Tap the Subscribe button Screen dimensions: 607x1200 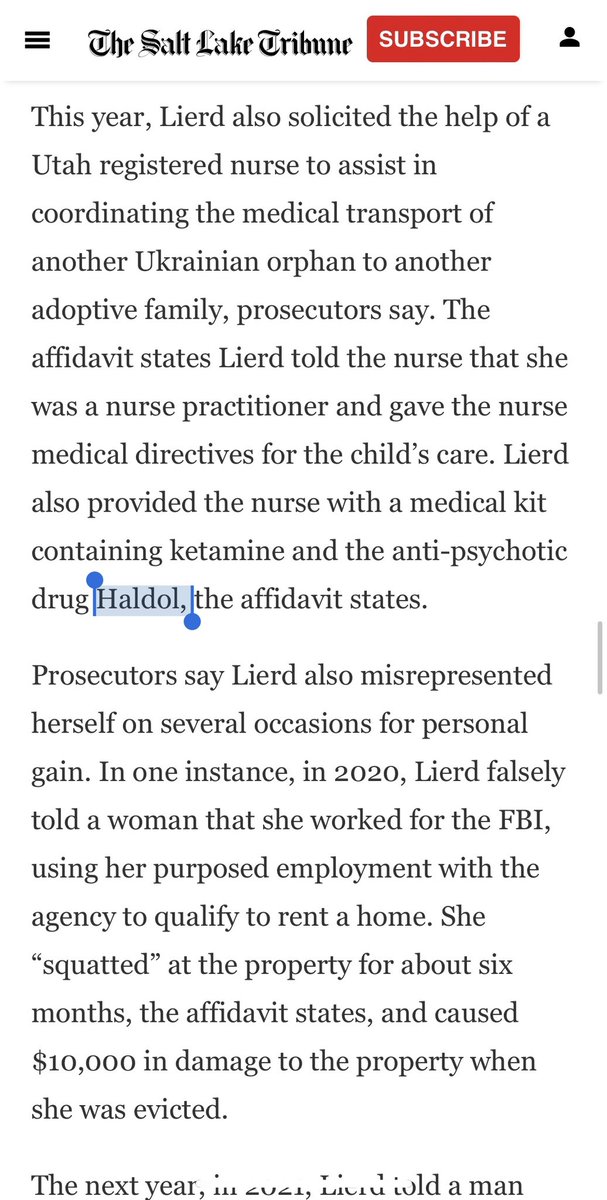(442, 40)
